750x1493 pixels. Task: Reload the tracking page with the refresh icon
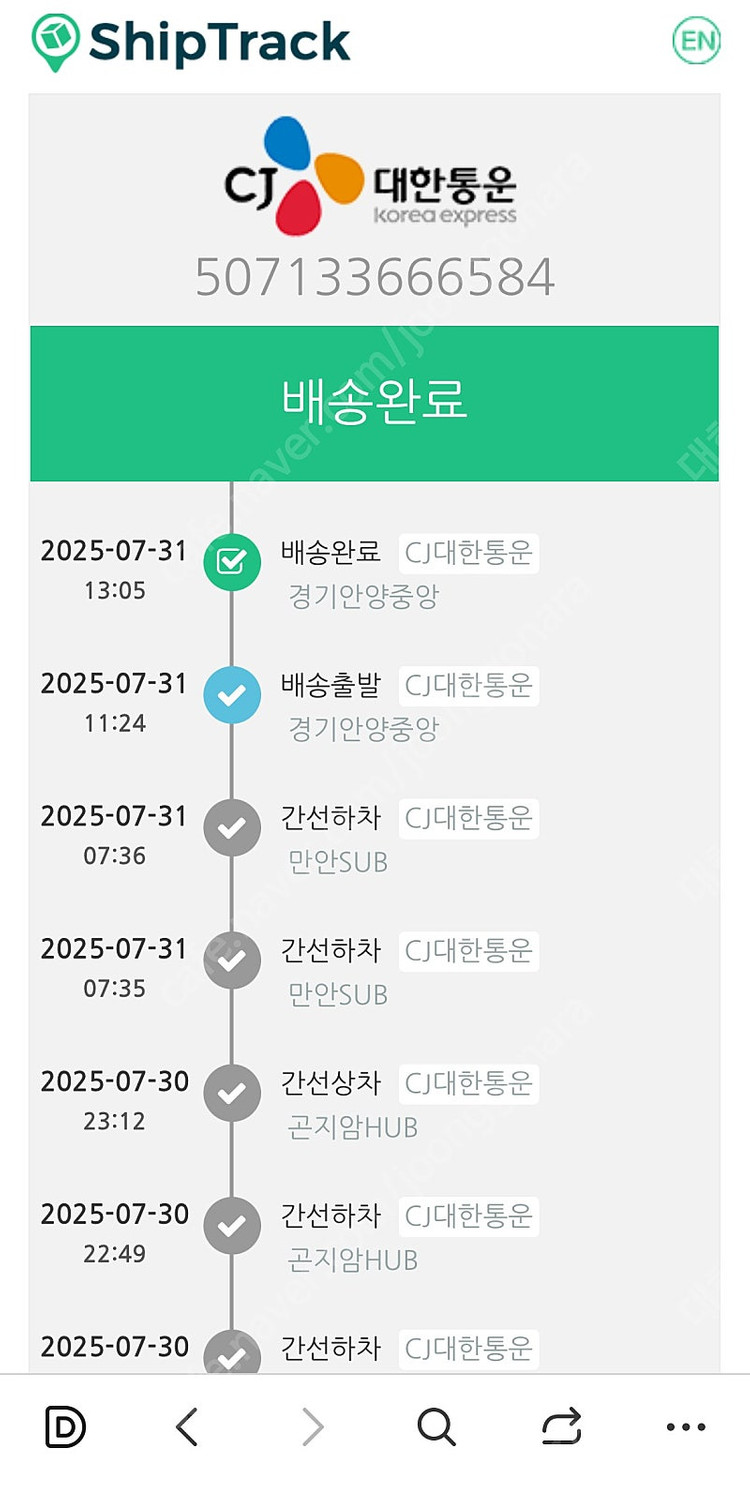click(x=562, y=1427)
